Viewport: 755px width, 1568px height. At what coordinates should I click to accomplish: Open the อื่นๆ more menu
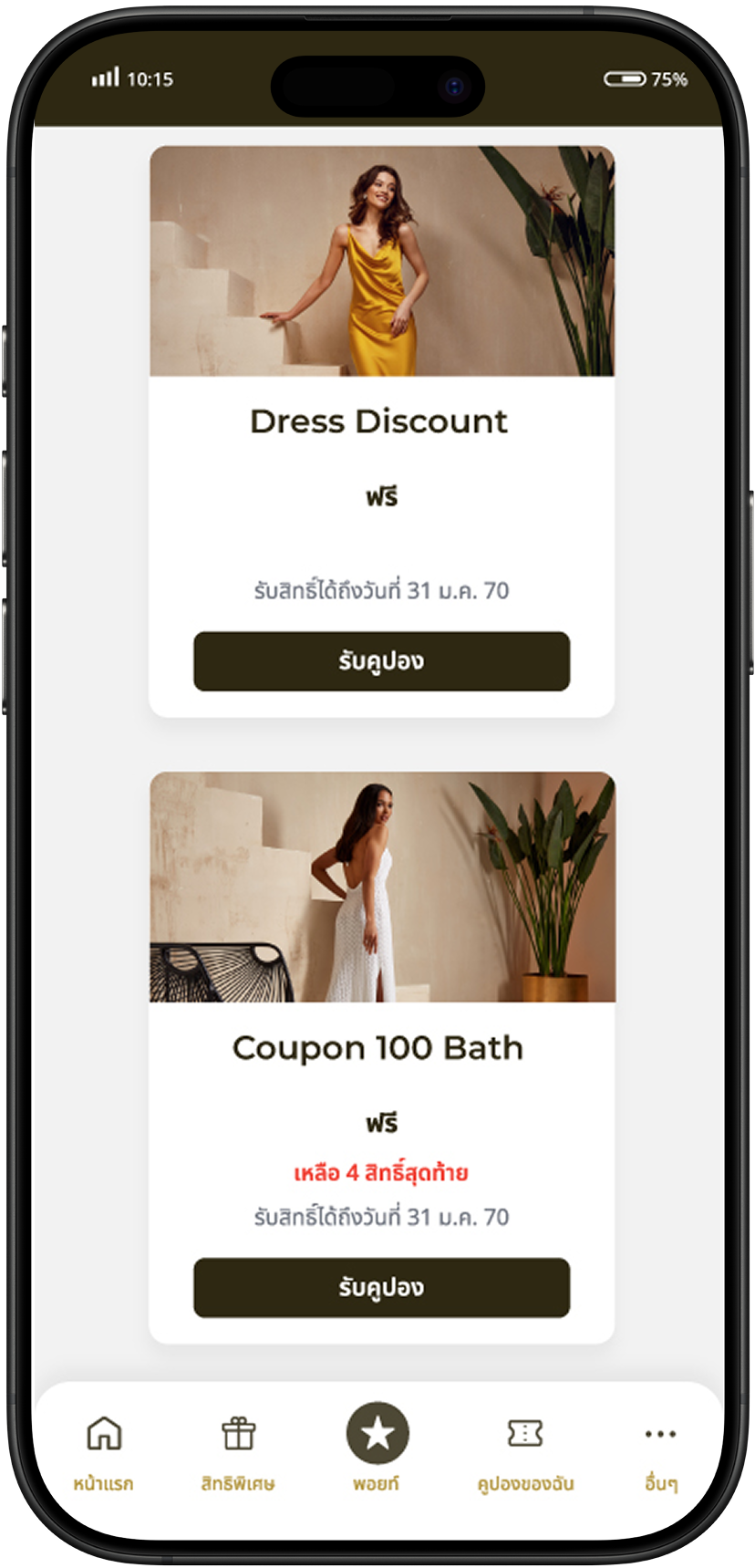[660, 1449]
